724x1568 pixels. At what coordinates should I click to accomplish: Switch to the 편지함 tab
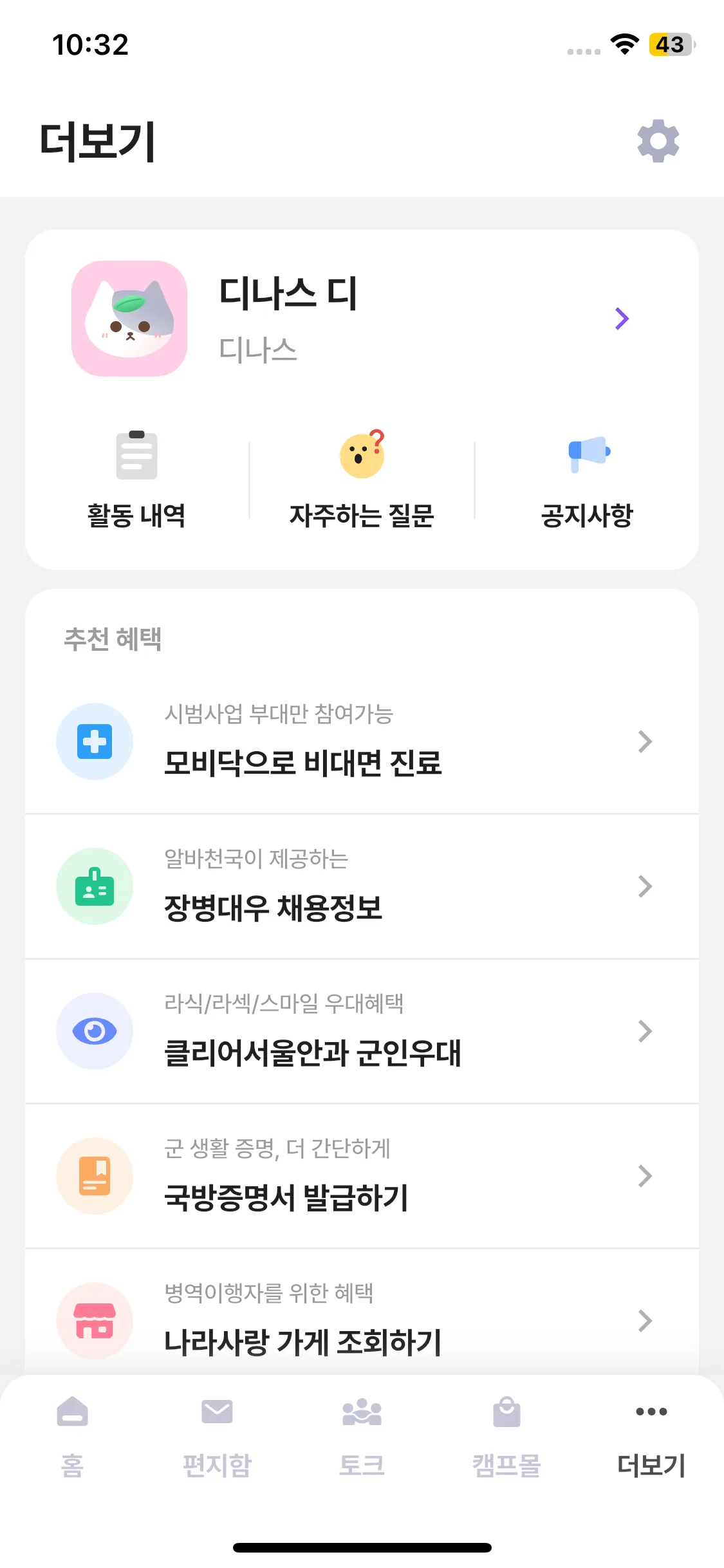click(217, 1435)
